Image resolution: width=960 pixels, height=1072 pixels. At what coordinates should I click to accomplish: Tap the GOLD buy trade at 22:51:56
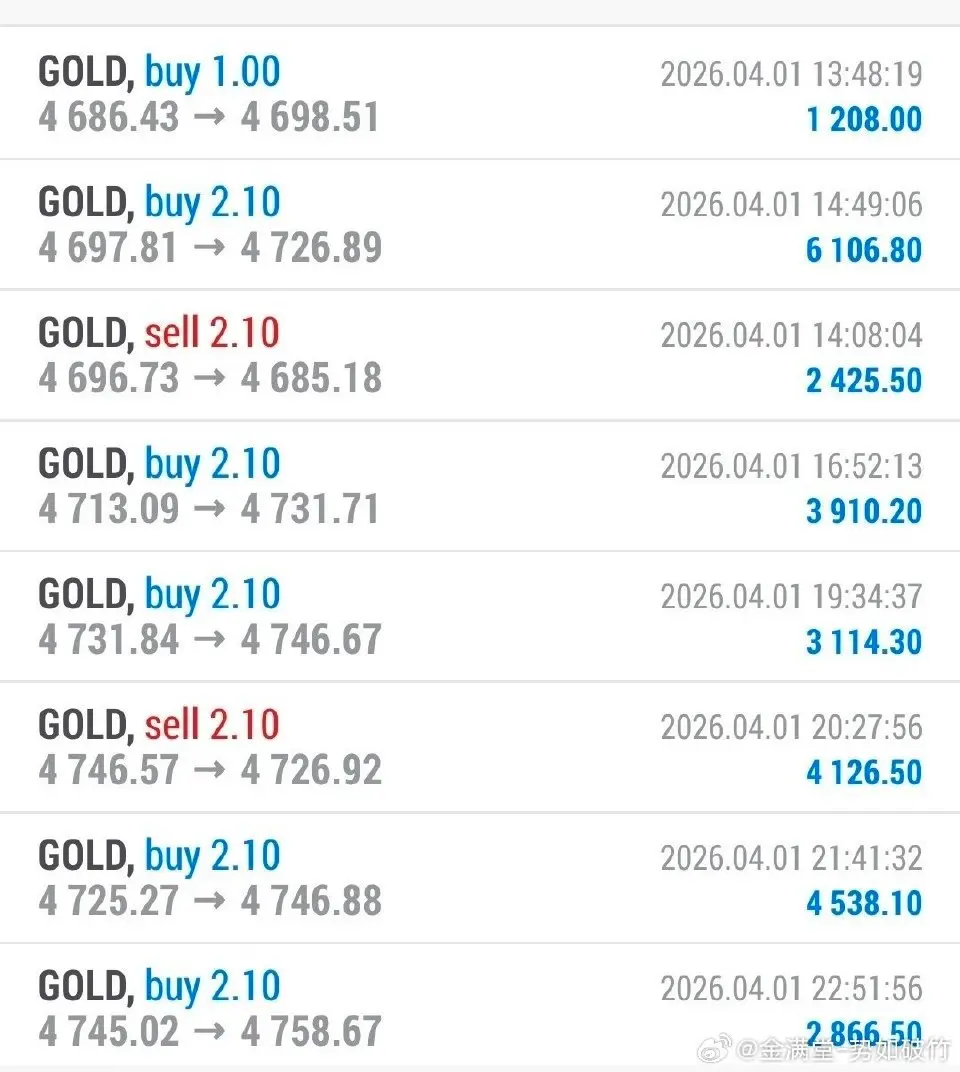point(480,1008)
